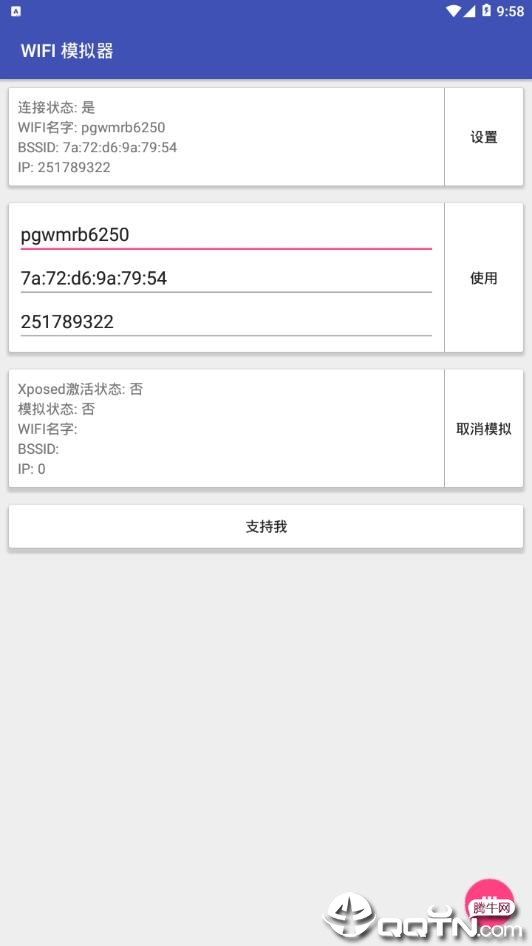The image size is (532, 946).
Task: Cancel simulation with the 取消模拟 button
Action: tap(484, 429)
